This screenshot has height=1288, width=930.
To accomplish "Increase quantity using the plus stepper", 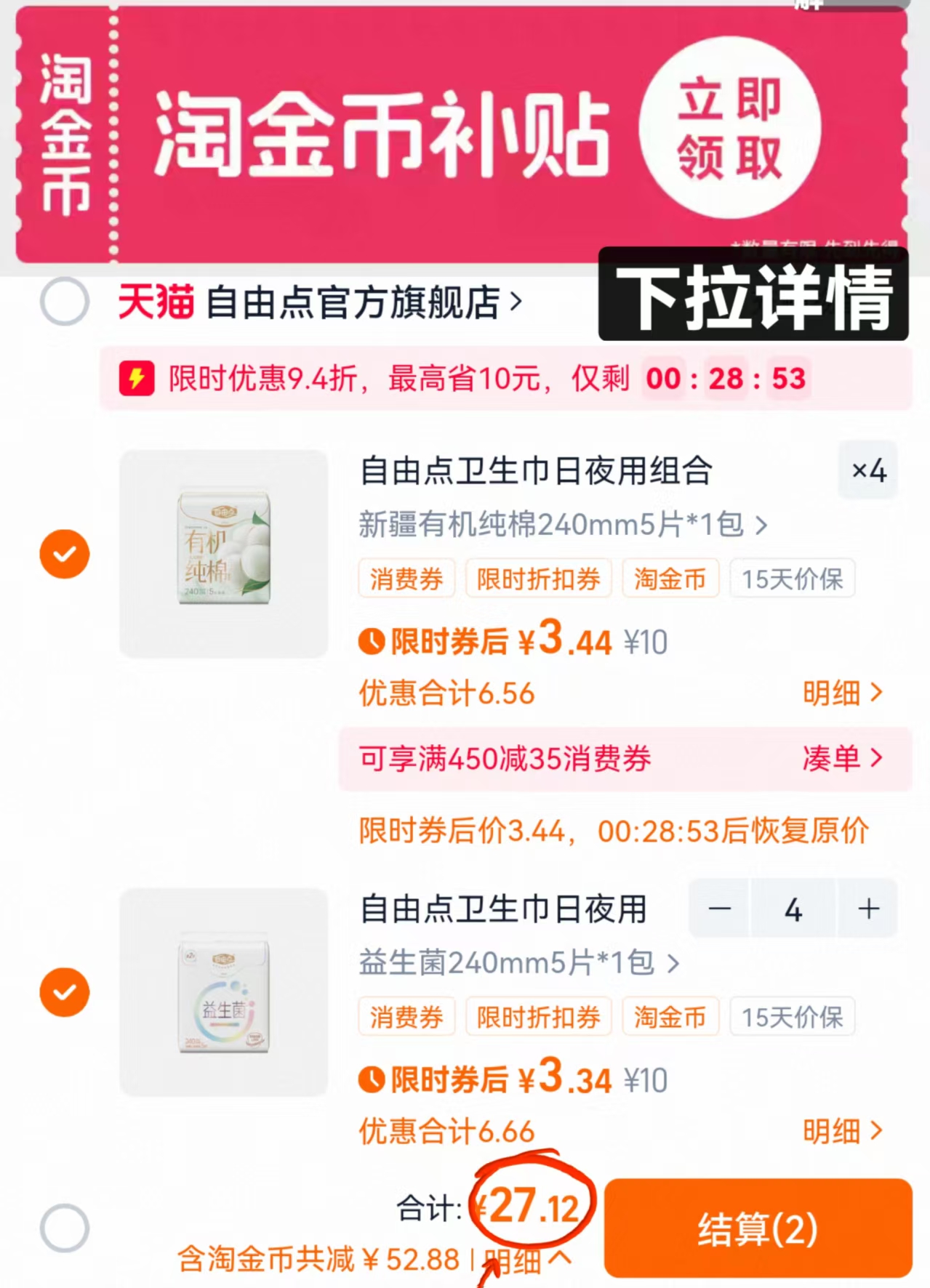I will (x=865, y=909).
